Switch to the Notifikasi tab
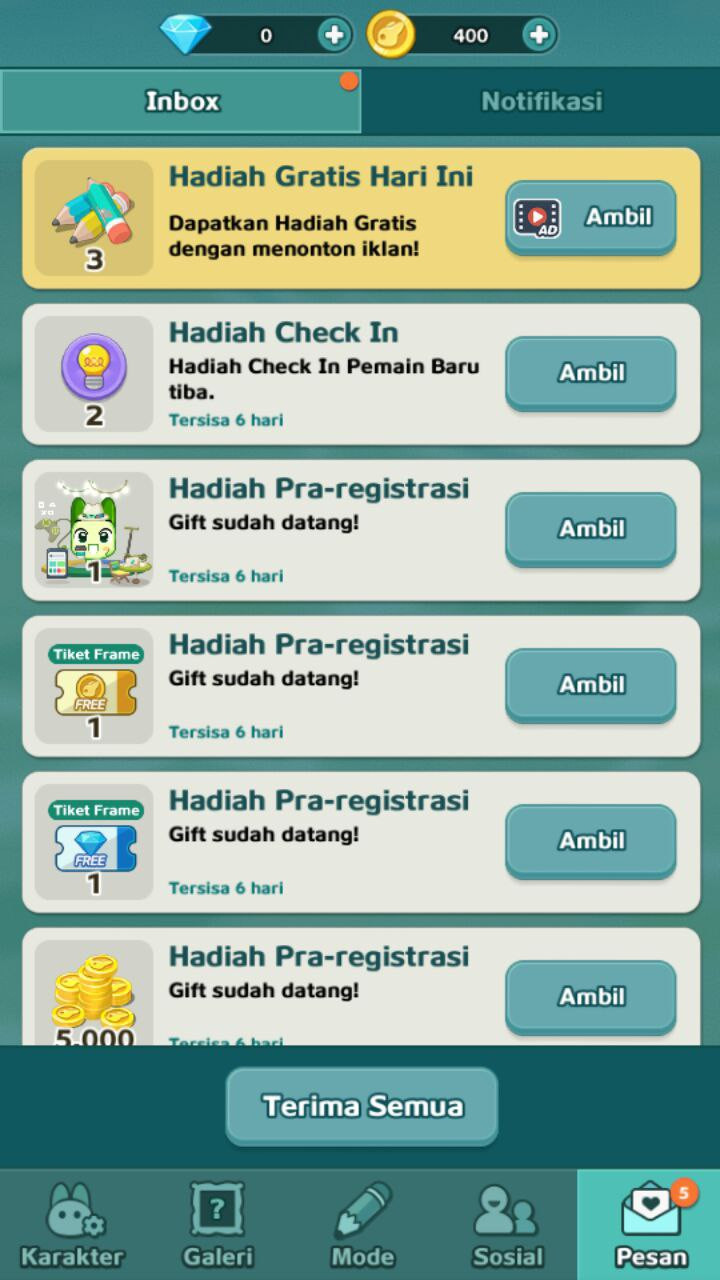This screenshot has width=720, height=1280. (540, 101)
